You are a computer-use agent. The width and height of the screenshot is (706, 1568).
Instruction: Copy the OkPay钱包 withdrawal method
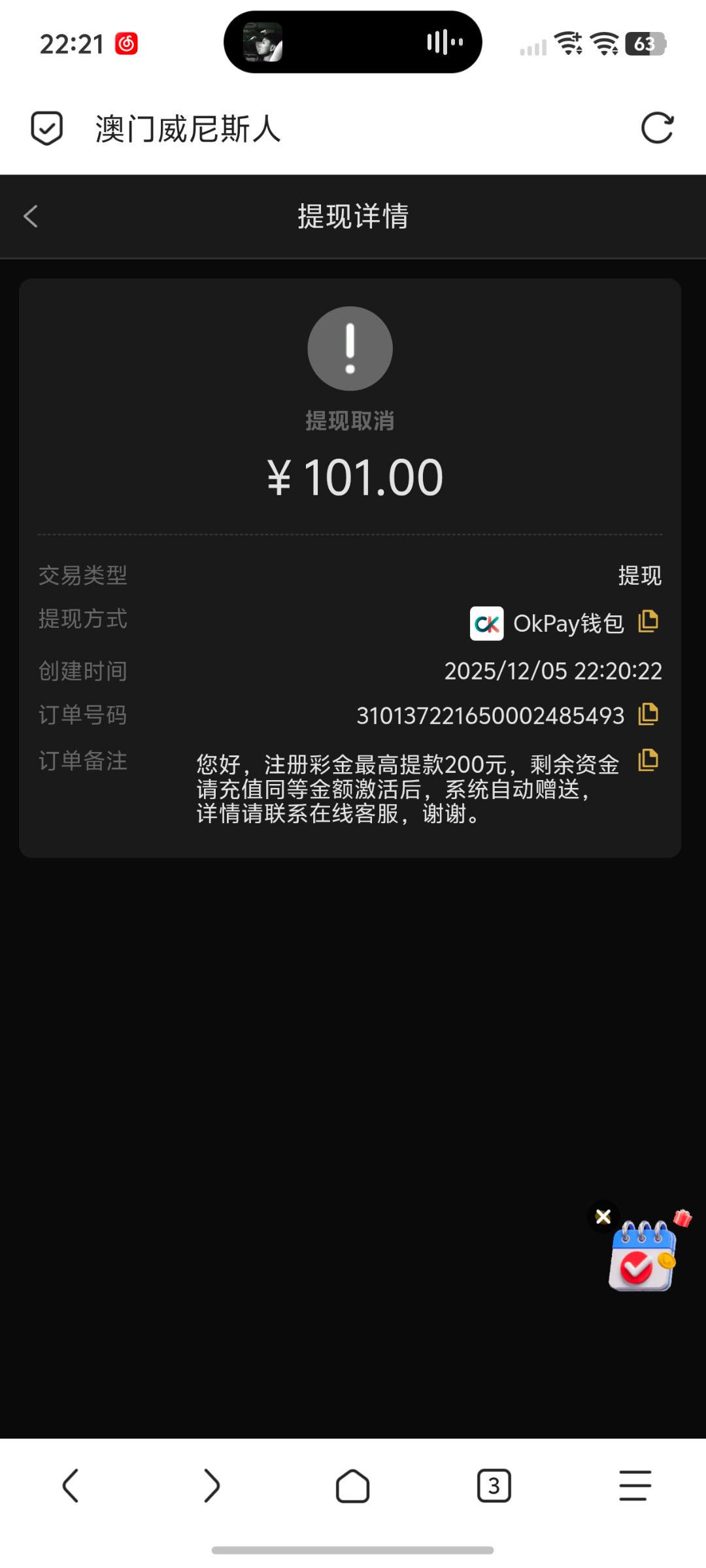tap(648, 622)
